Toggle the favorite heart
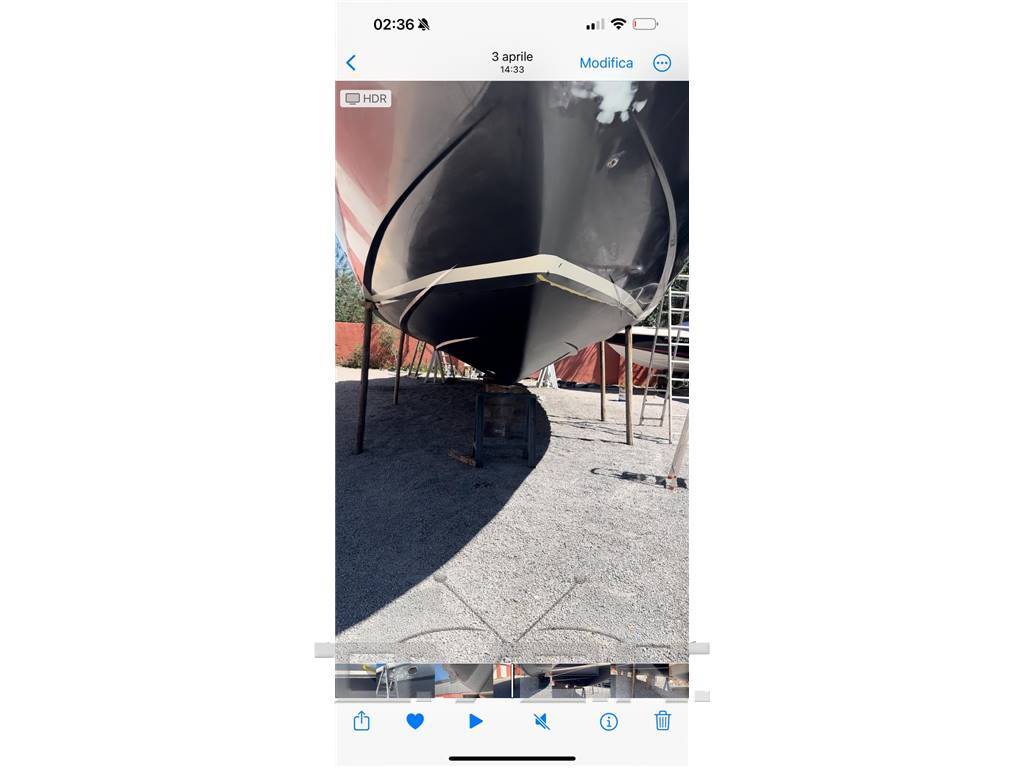 click(x=415, y=721)
